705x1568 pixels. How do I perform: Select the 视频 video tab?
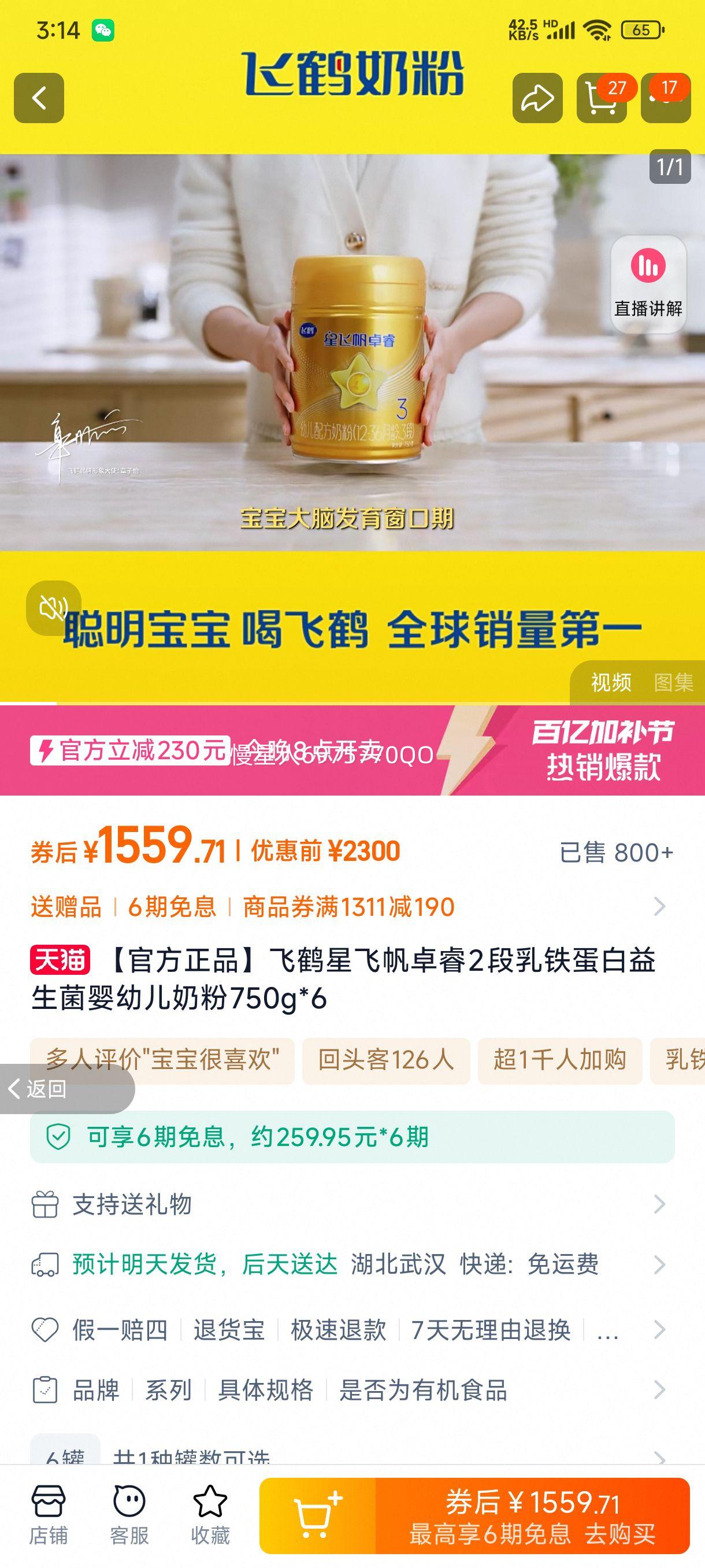[x=611, y=683]
